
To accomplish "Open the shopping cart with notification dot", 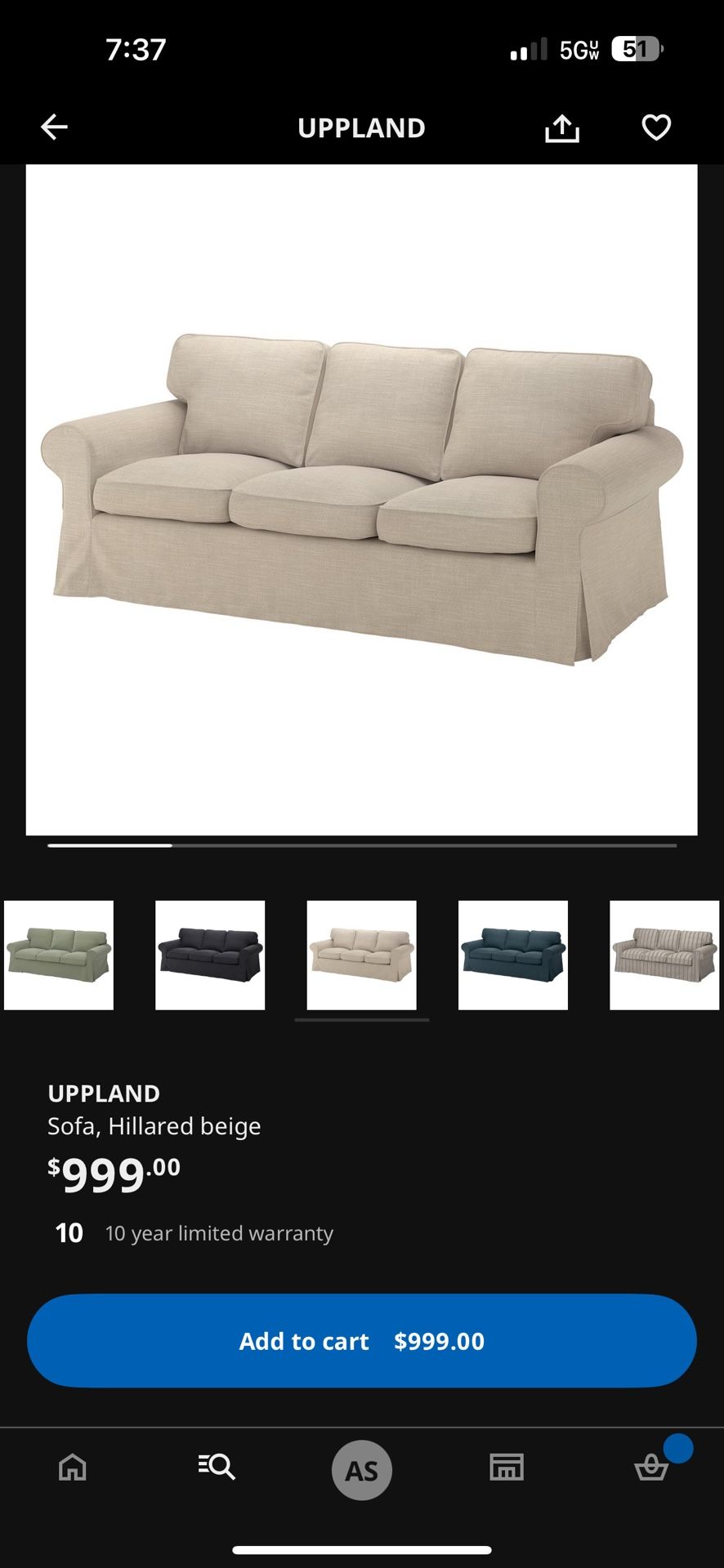I will pyautogui.click(x=648, y=1468).
